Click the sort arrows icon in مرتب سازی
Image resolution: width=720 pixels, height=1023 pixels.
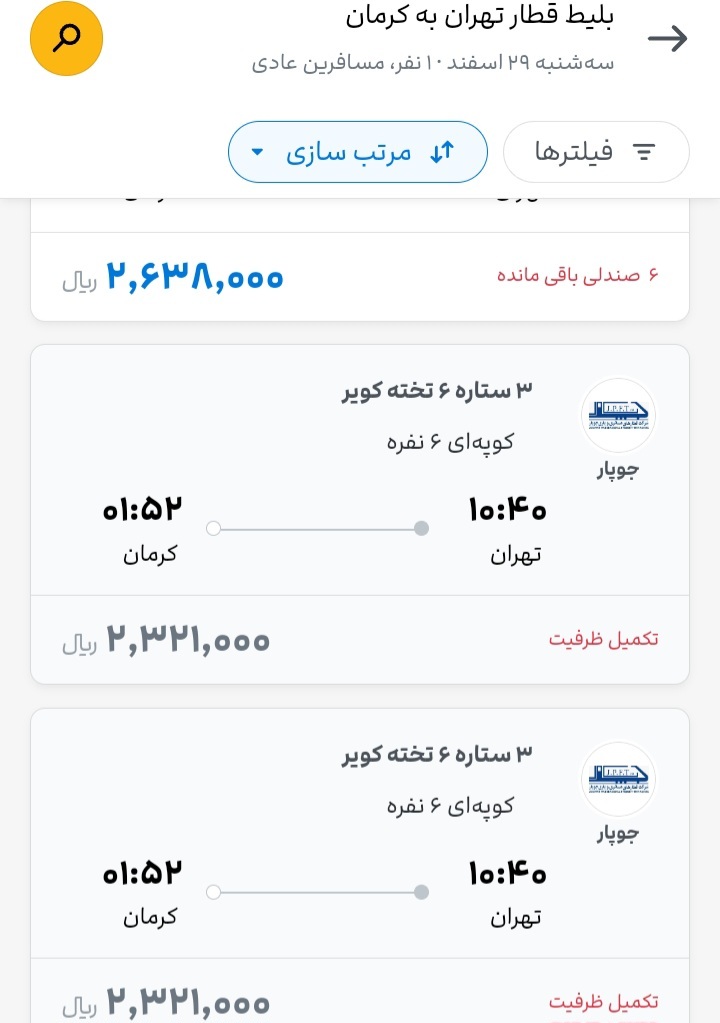point(440,150)
